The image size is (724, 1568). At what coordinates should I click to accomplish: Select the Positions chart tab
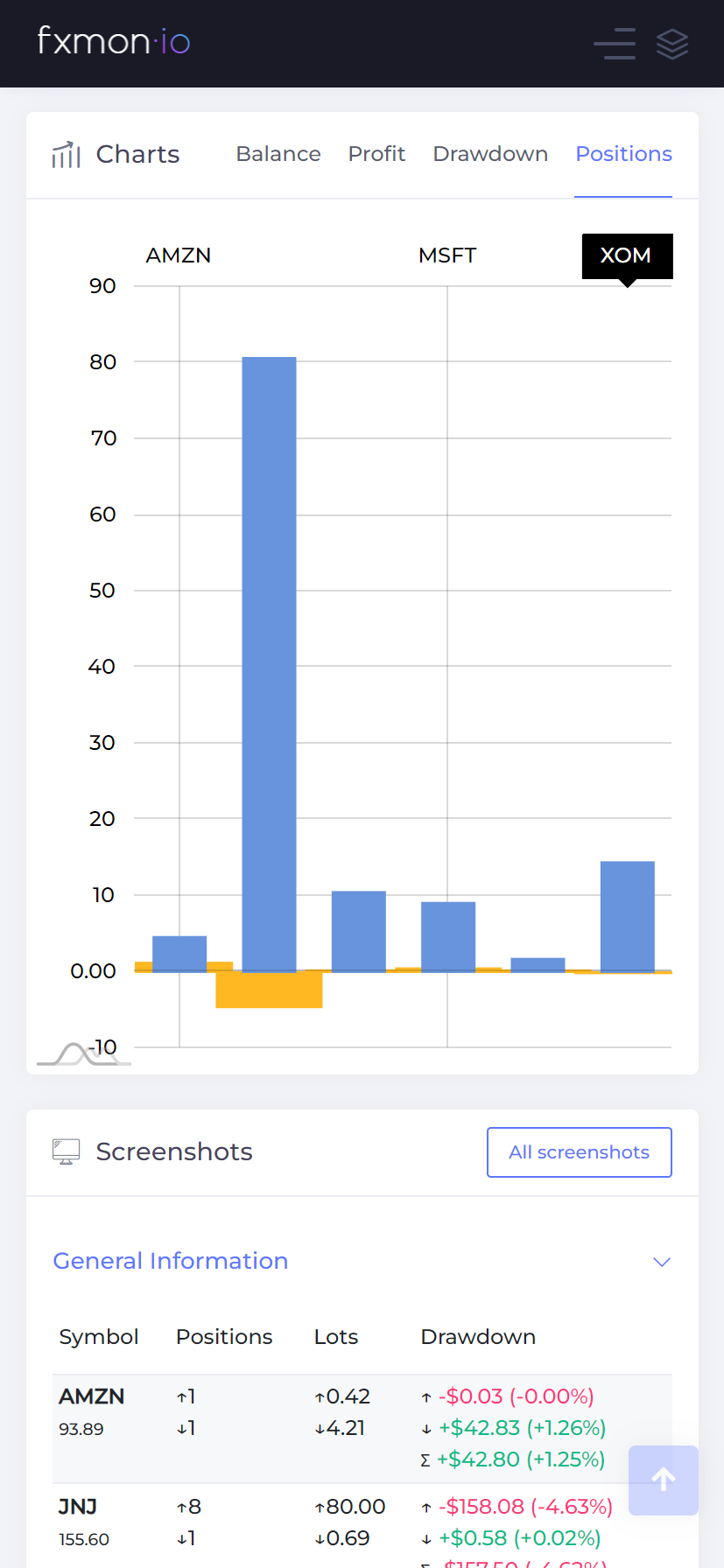click(x=623, y=154)
